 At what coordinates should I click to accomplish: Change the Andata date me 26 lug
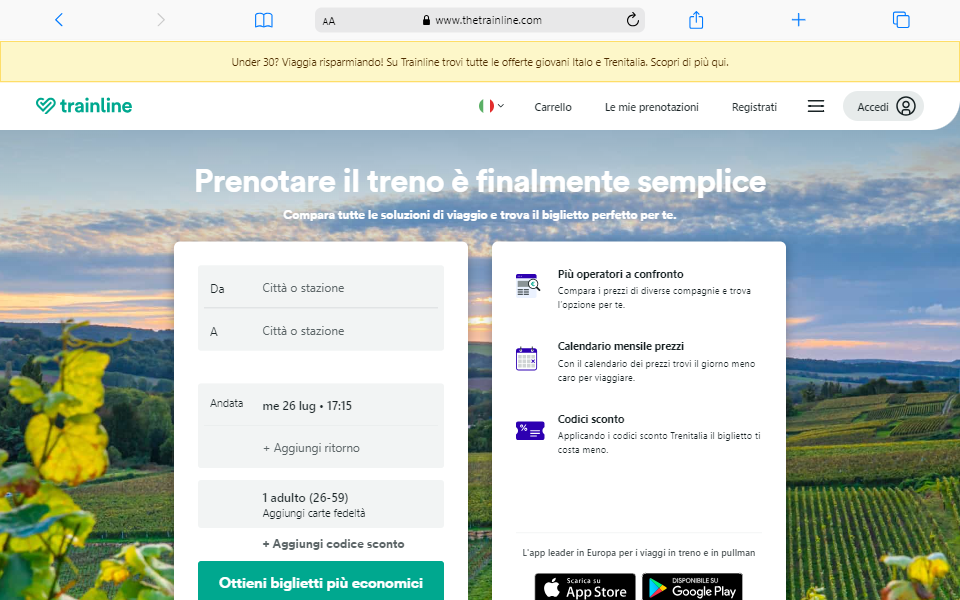pyautogui.click(x=307, y=406)
